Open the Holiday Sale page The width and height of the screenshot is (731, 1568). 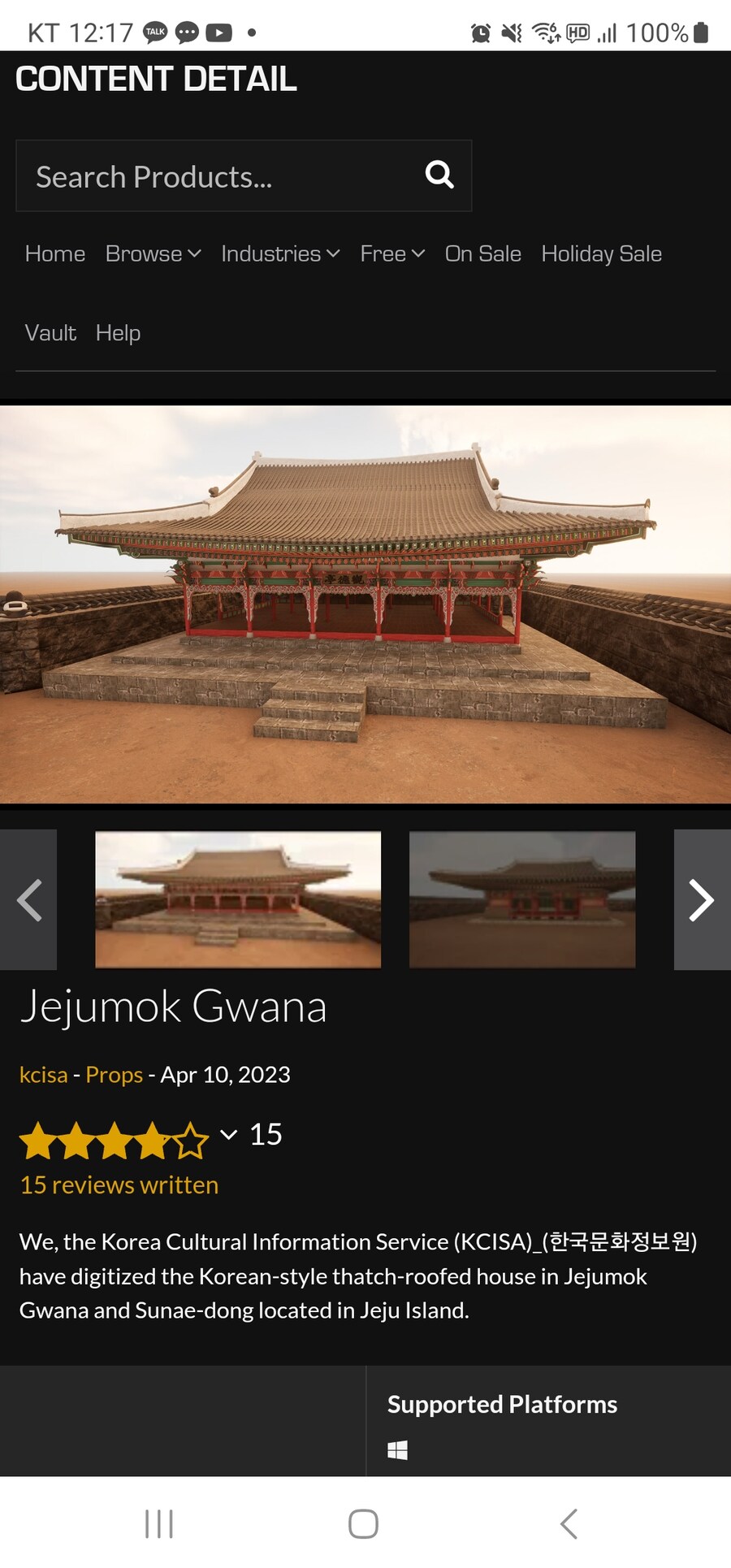point(602,253)
